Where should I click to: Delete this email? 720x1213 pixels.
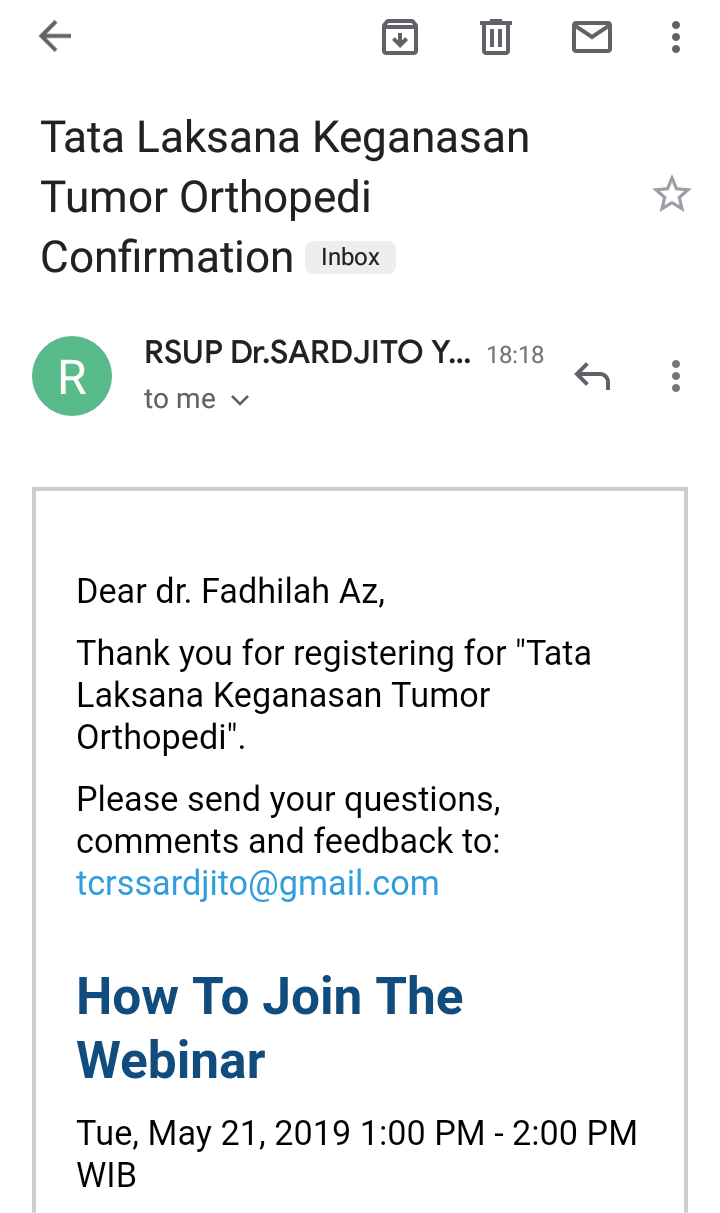496,37
